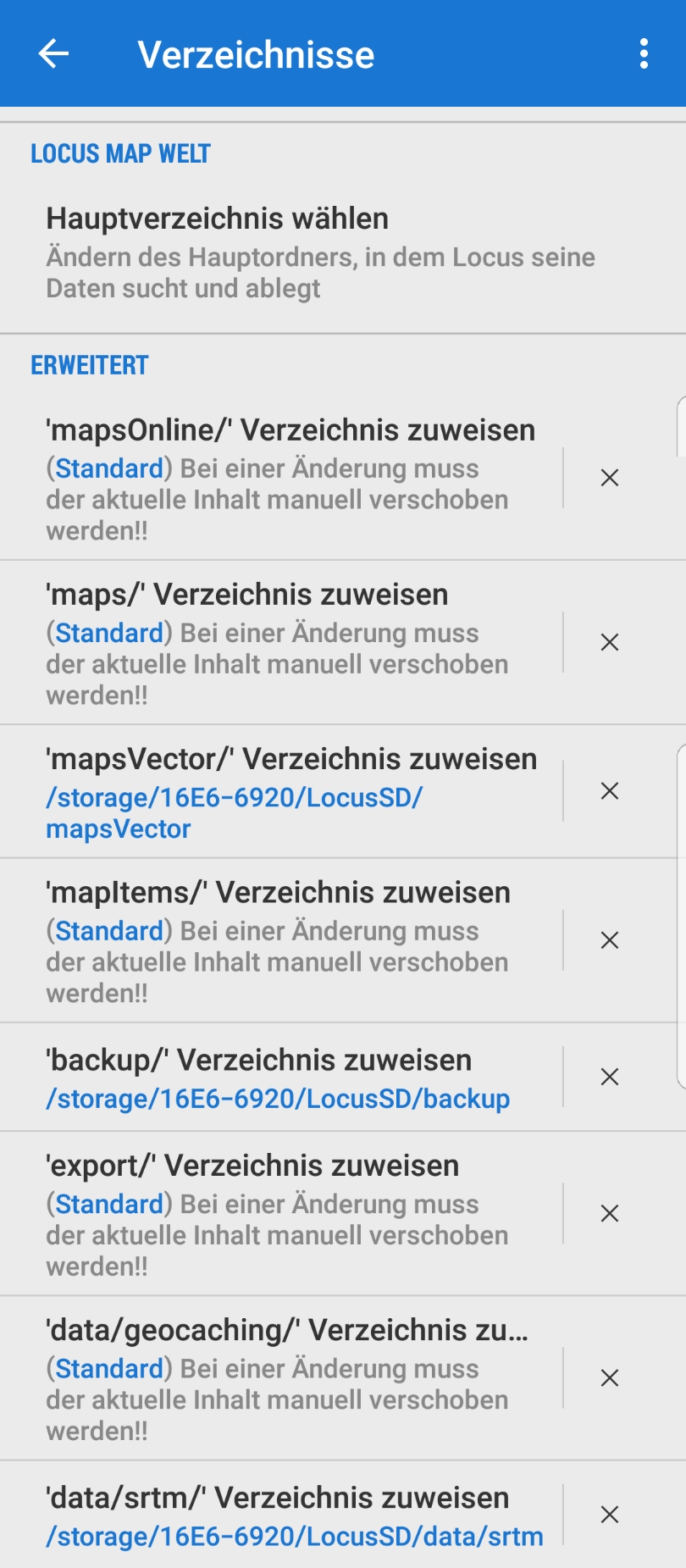Viewport: 686px width, 1568px height.
Task: Remove the 'backup/' custom path
Action: tap(610, 1078)
